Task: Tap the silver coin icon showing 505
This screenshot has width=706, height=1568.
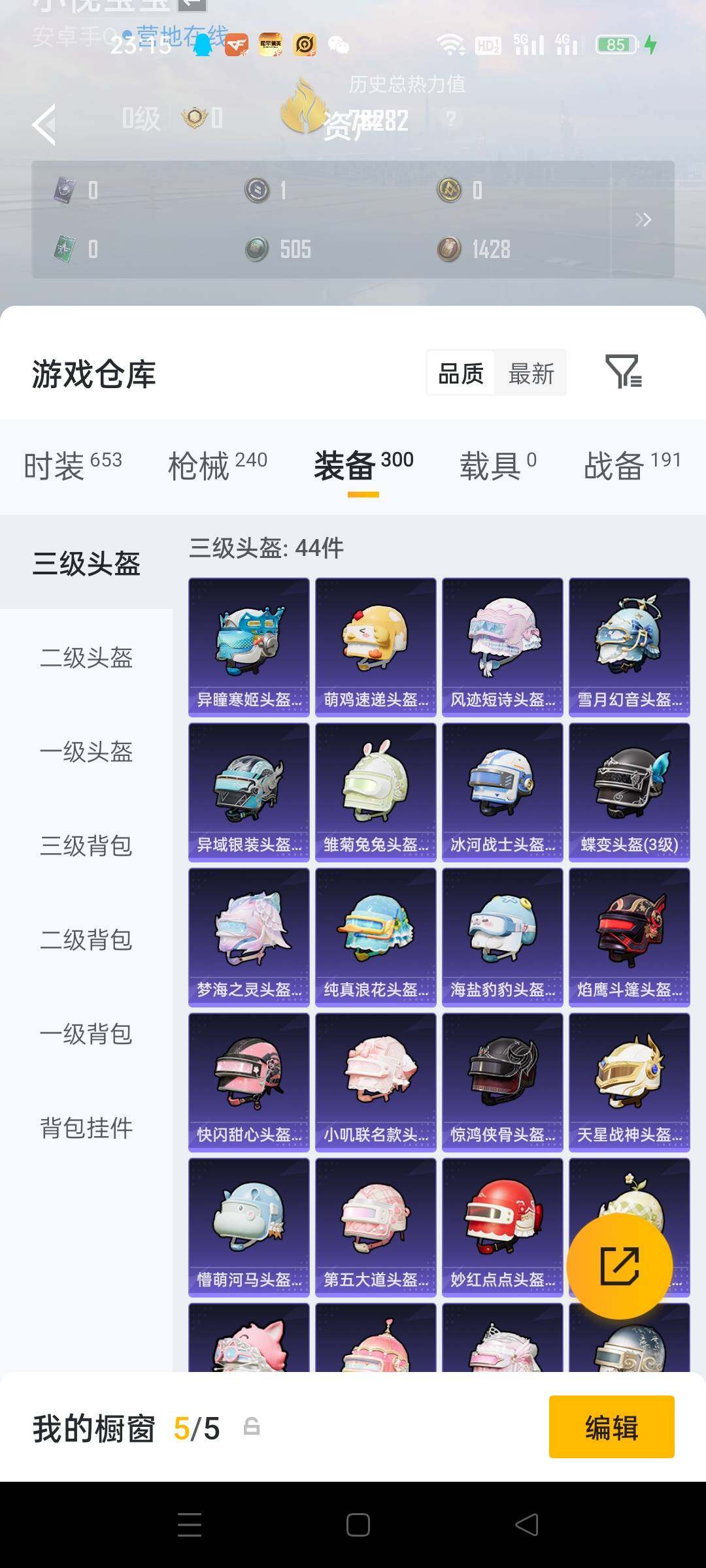Action: tap(258, 250)
